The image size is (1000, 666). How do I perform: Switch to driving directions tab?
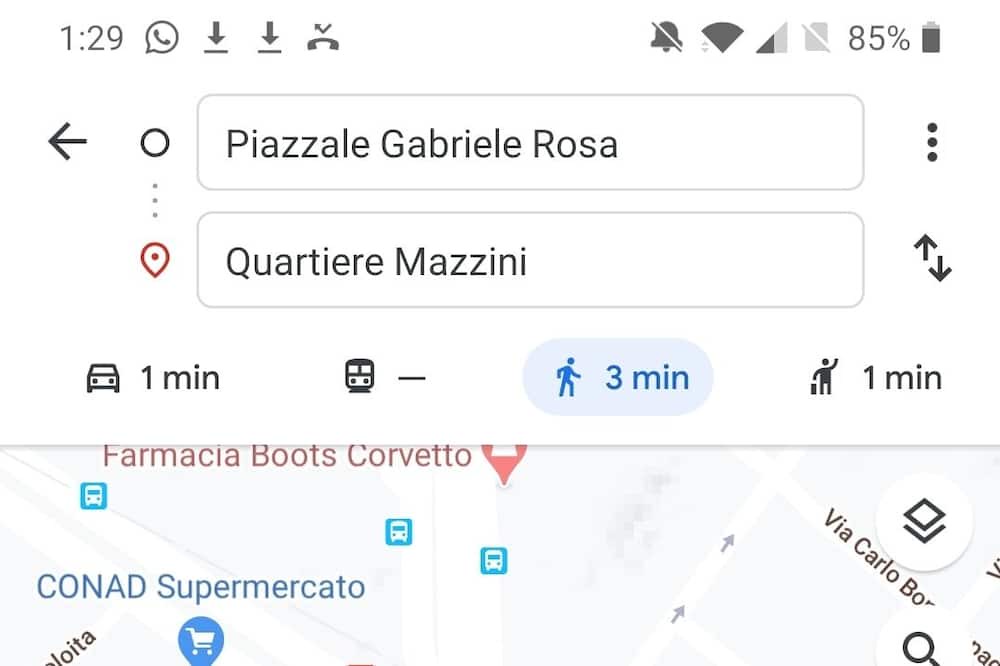coord(153,378)
